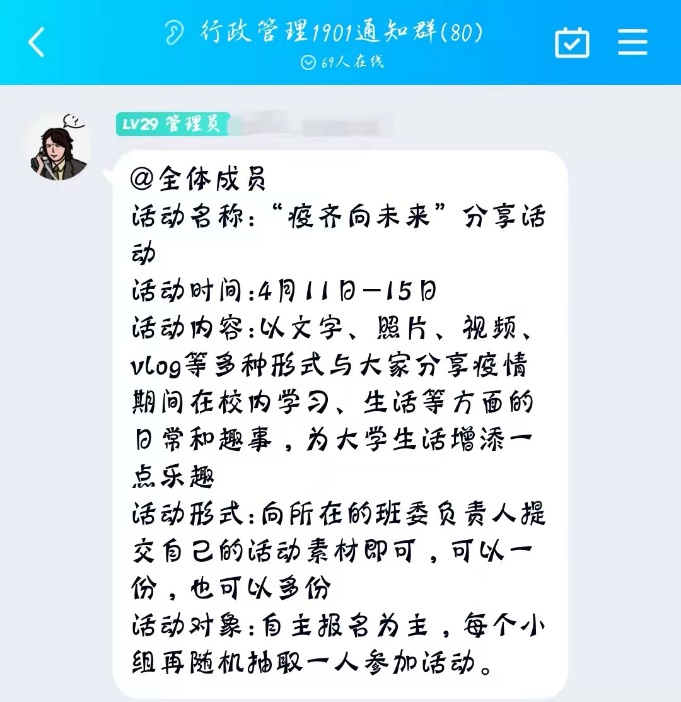Viewport: 681px width, 702px height.
Task: Open the group calendar check-in icon
Action: (572, 42)
